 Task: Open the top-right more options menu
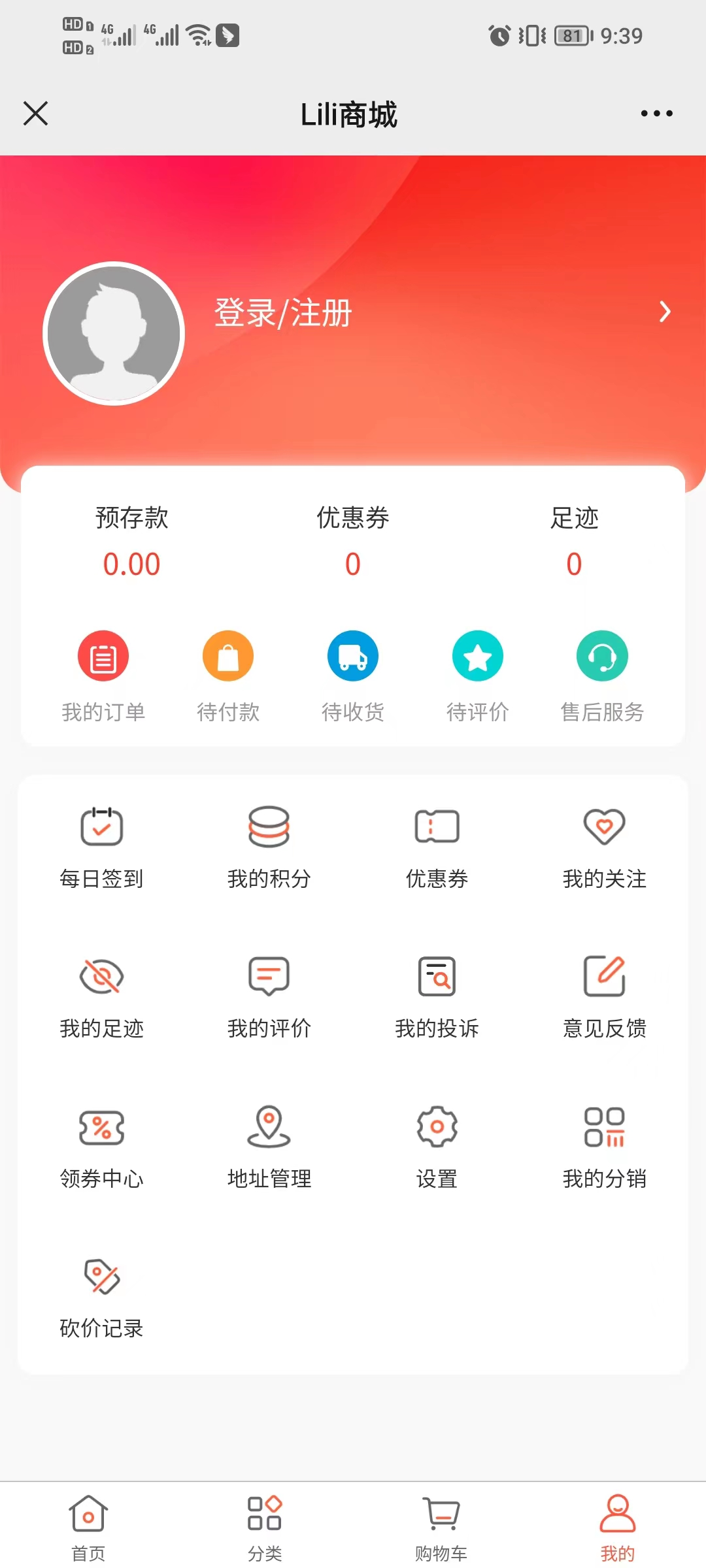[656, 112]
